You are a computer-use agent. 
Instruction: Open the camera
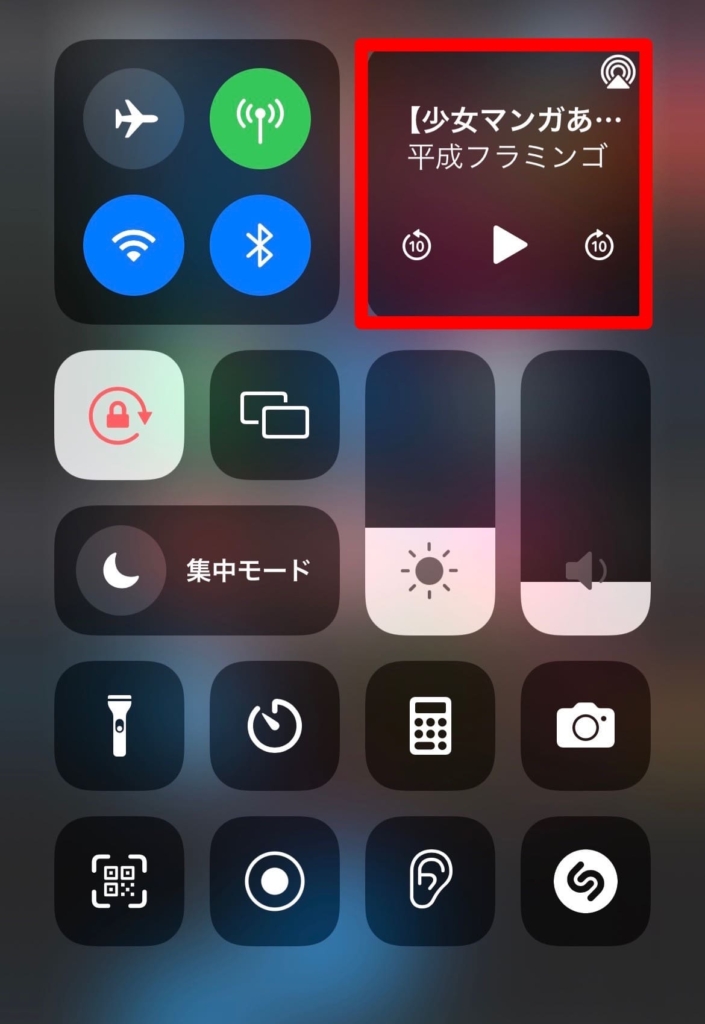[x=586, y=725]
